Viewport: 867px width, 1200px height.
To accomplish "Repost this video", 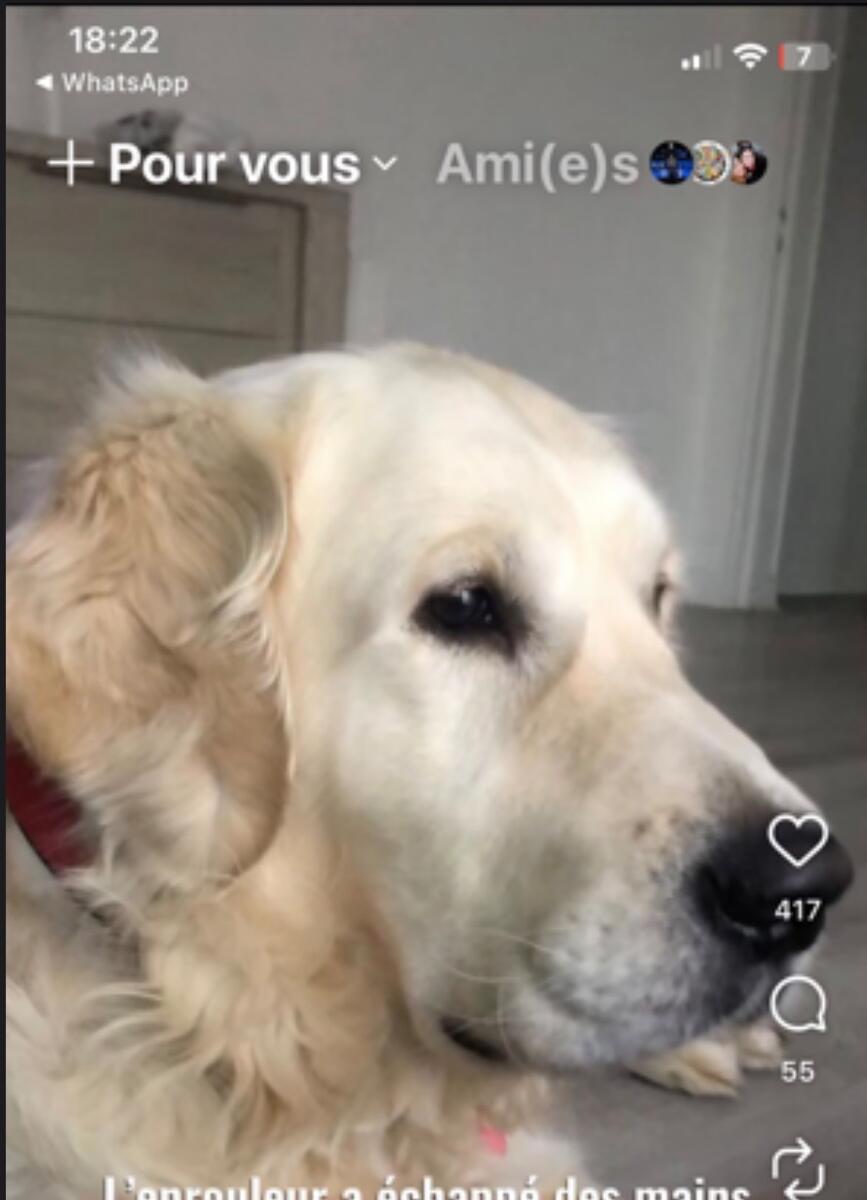I will point(797,1170).
